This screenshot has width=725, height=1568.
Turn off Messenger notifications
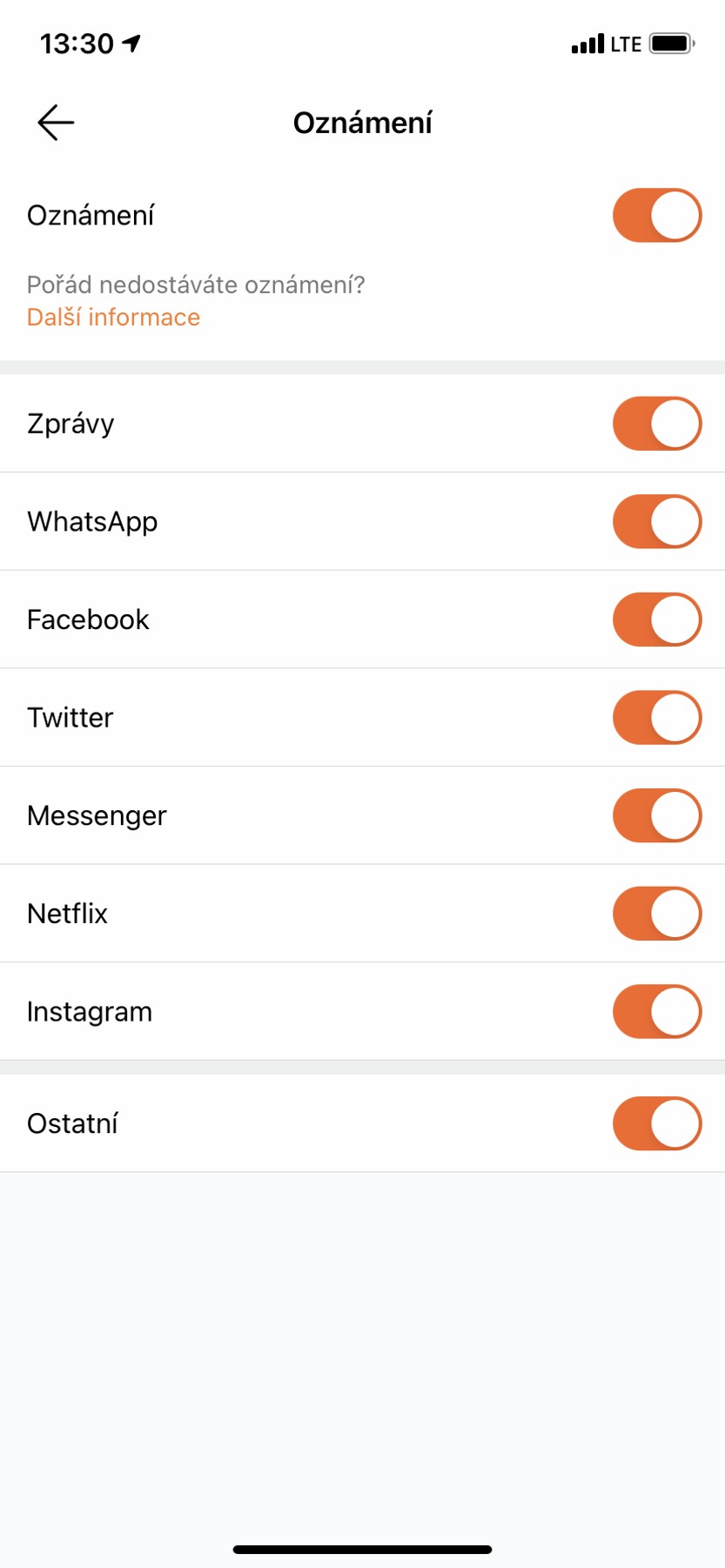pos(656,815)
